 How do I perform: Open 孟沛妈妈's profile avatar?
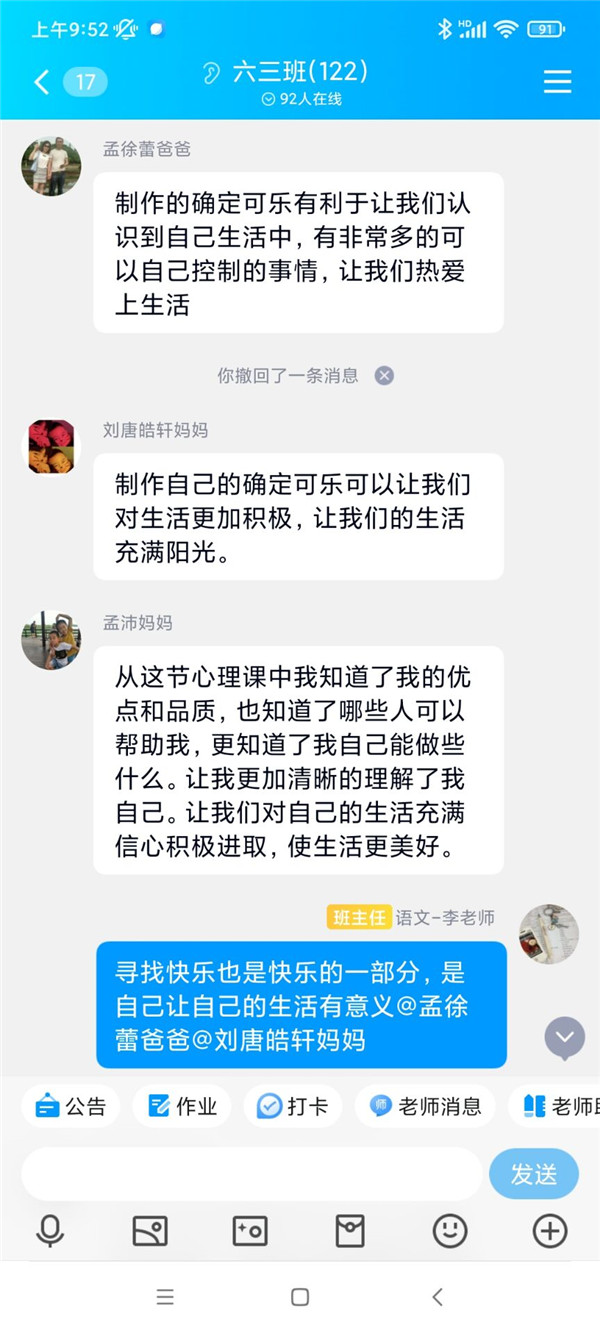(51, 640)
